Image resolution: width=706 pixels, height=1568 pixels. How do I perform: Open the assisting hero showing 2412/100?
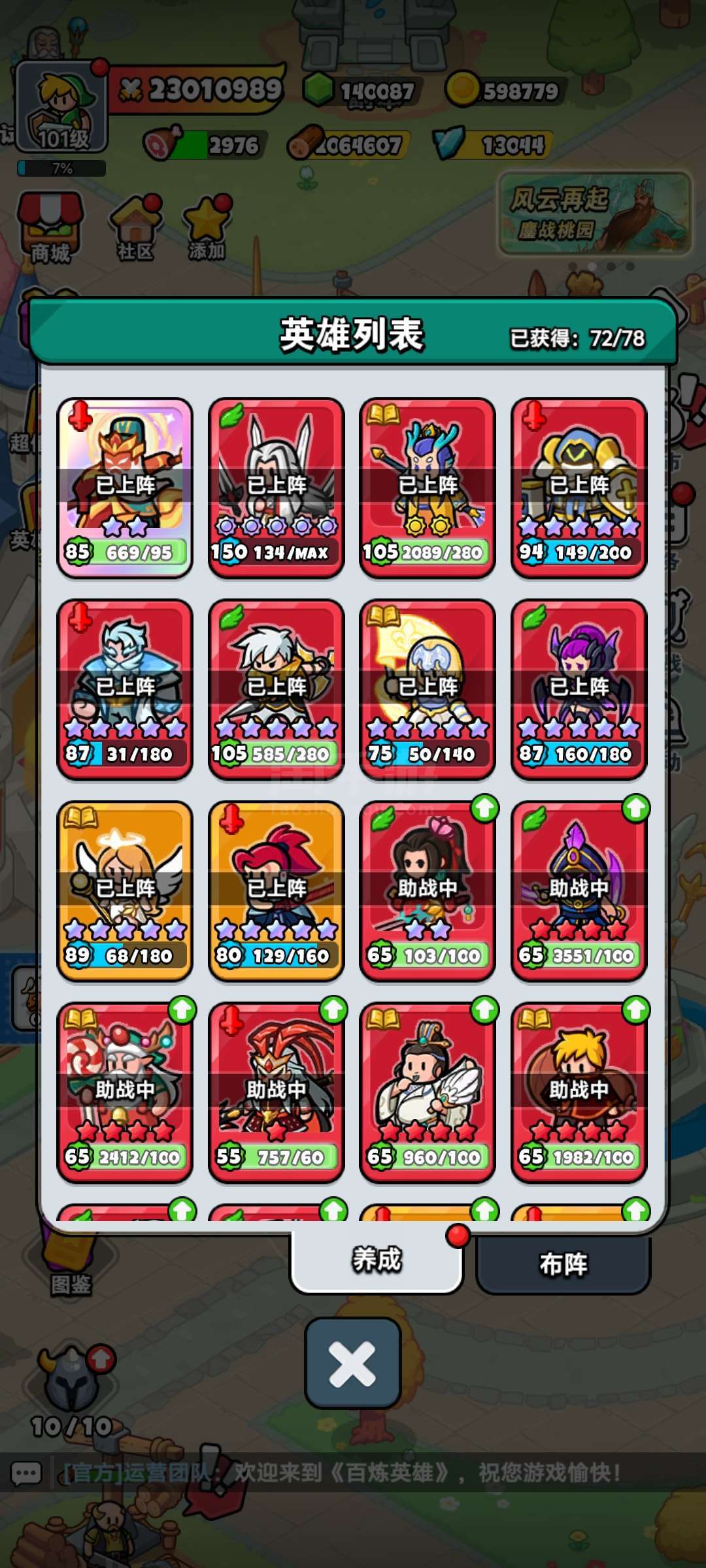(x=125, y=1092)
